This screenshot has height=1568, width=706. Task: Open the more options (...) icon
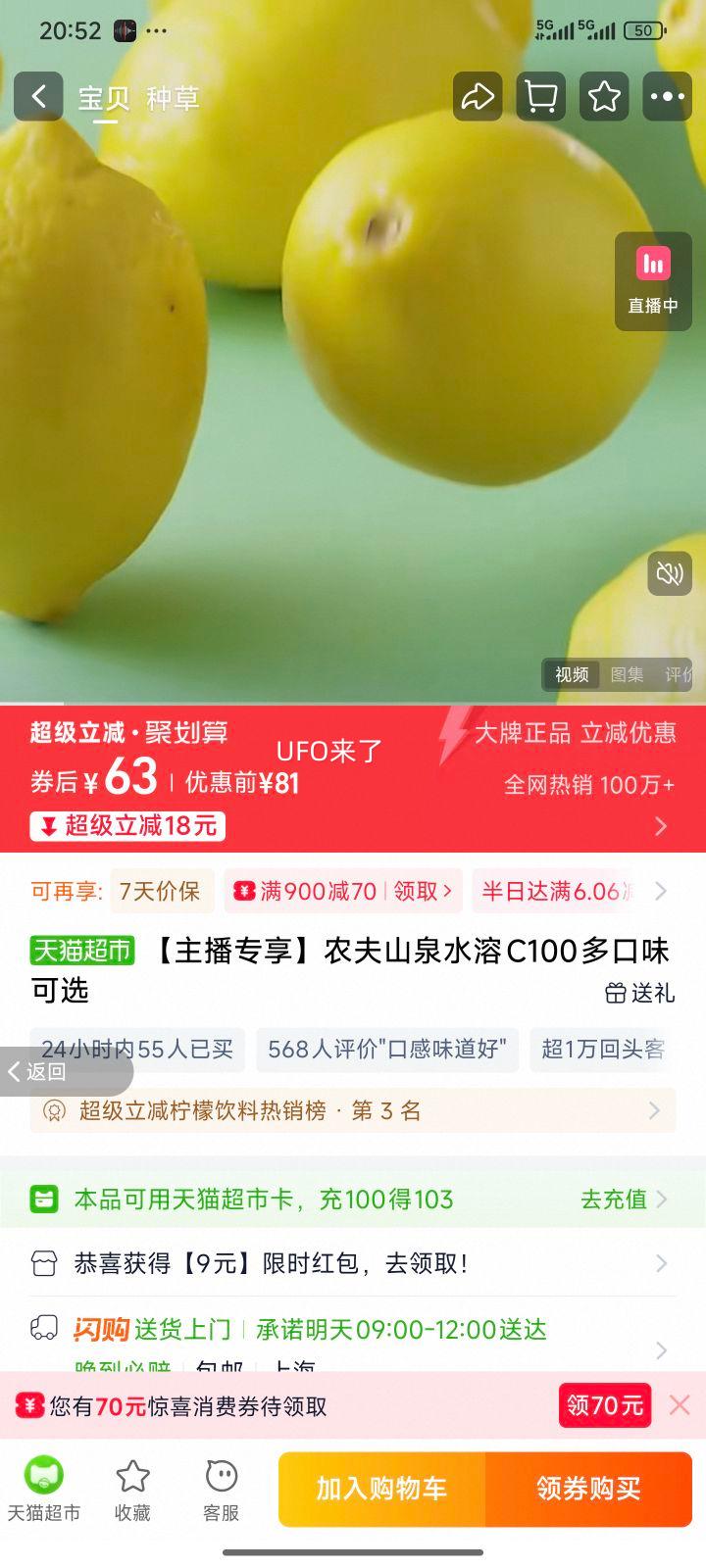[x=668, y=96]
